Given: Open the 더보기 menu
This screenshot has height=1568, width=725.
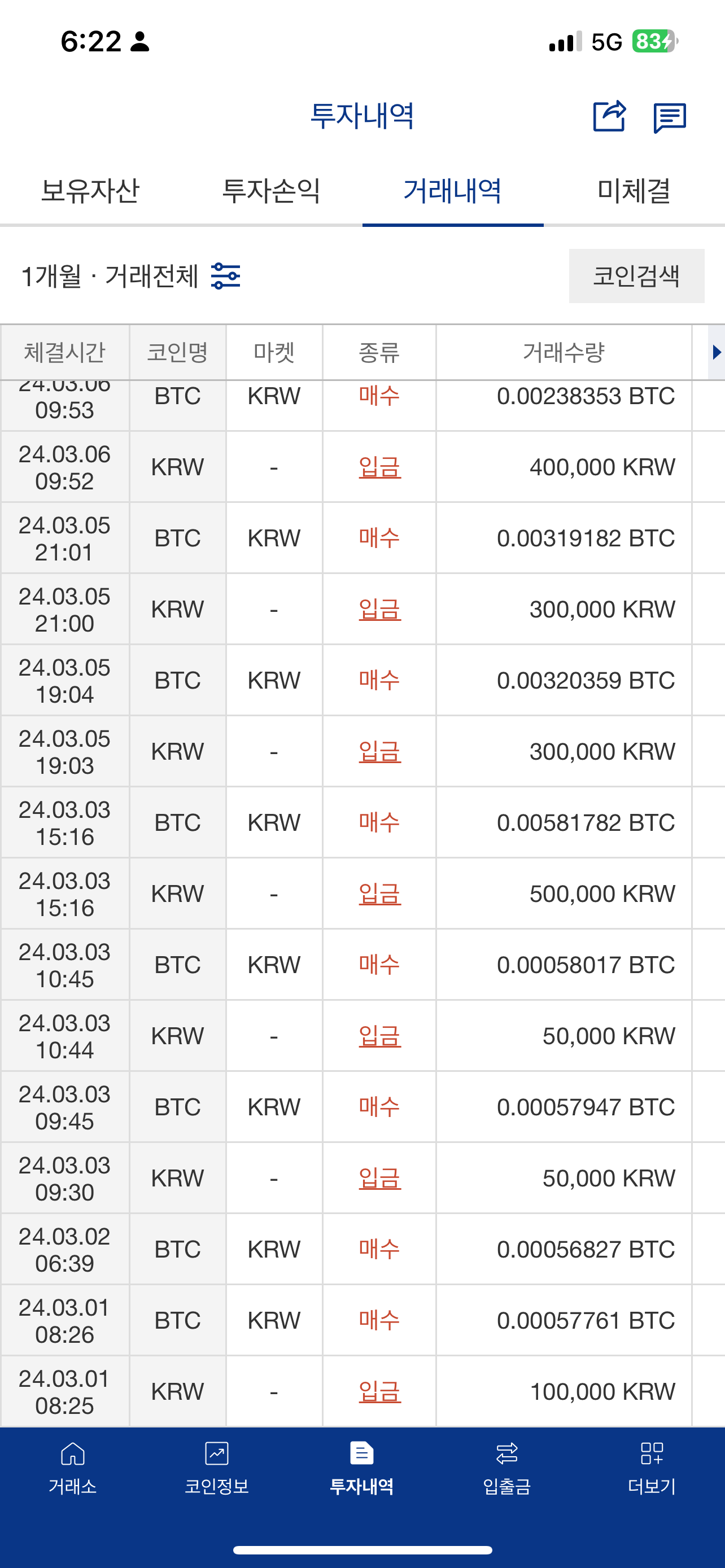Looking at the screenshot, I should coord(652,1468).
